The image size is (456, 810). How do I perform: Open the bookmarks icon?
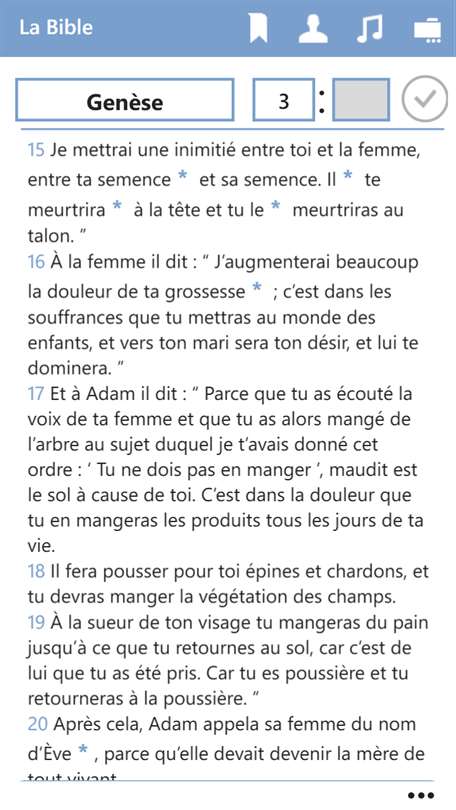pyautogui.click(x=258, y=28)
